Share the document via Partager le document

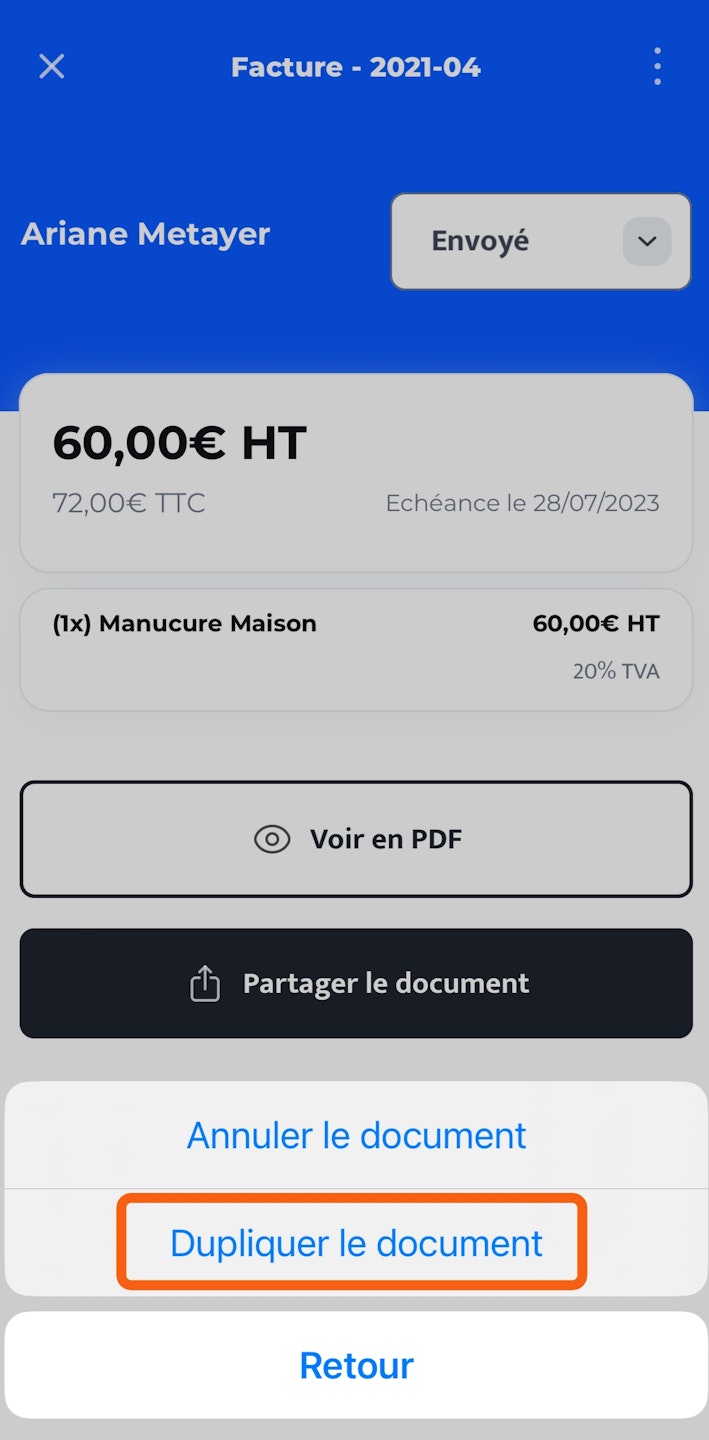[356, 984]
